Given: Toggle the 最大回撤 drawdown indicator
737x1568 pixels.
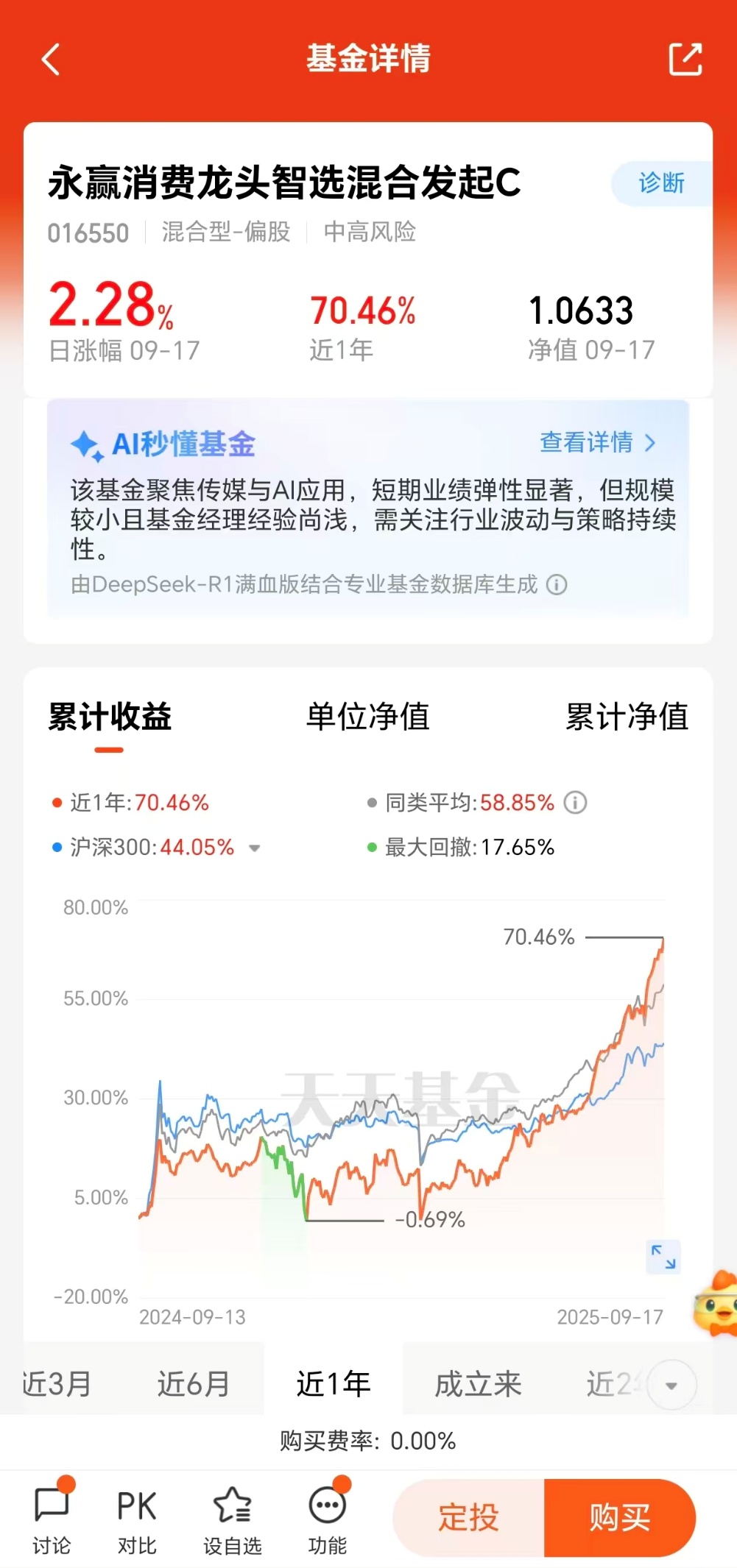Looking at the screenshot, I should point(372,847).
